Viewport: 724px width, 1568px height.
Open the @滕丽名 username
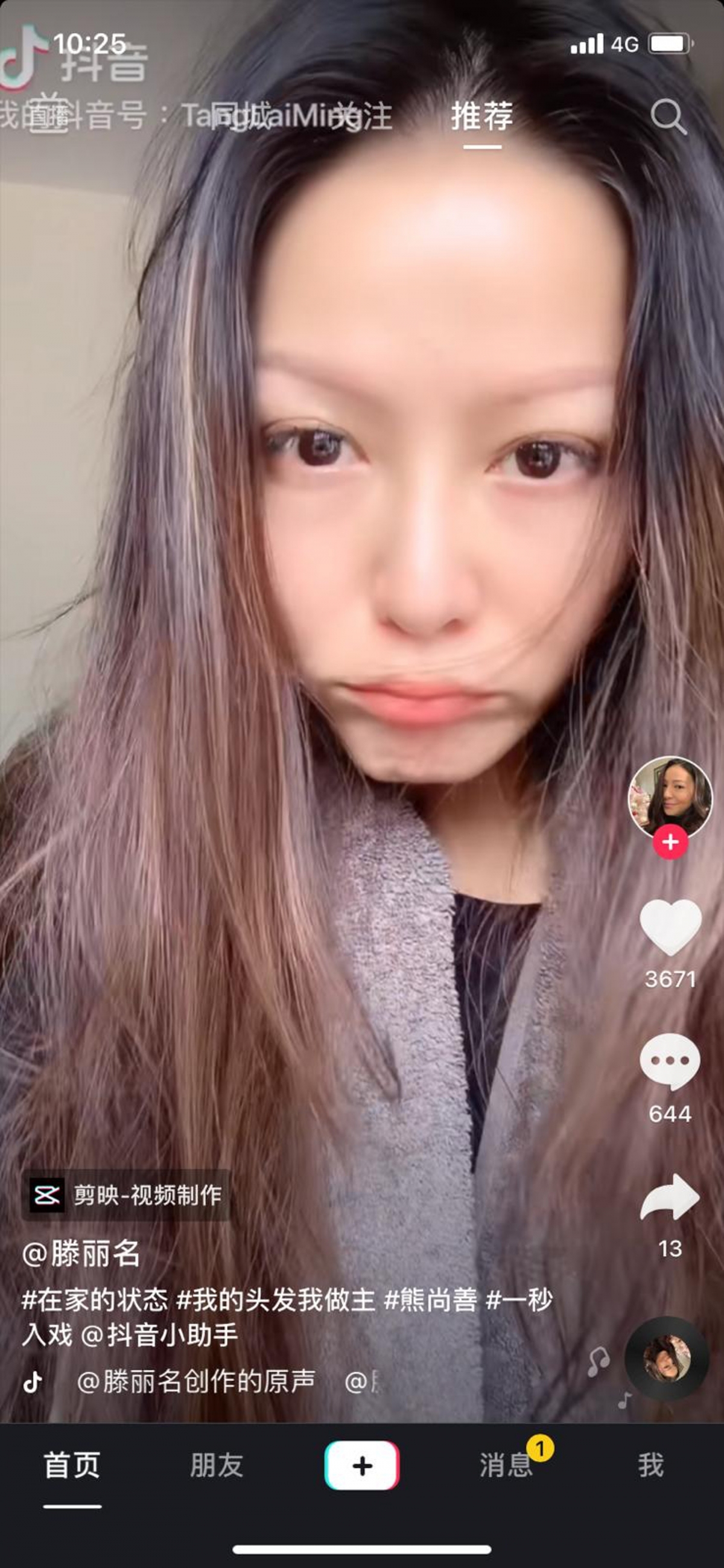click(x=81, y=1254)
